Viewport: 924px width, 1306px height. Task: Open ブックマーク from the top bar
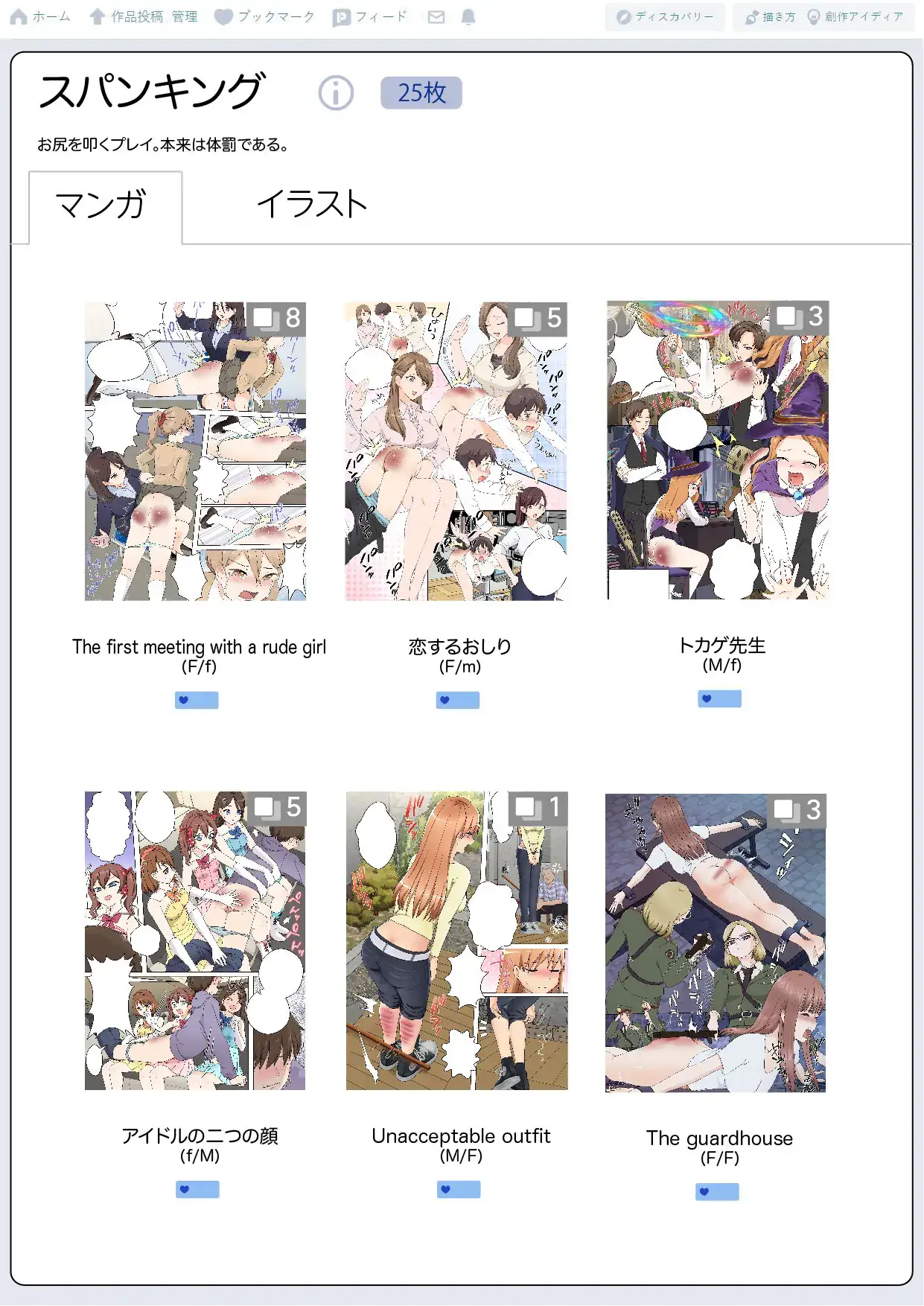pos(265,16)
